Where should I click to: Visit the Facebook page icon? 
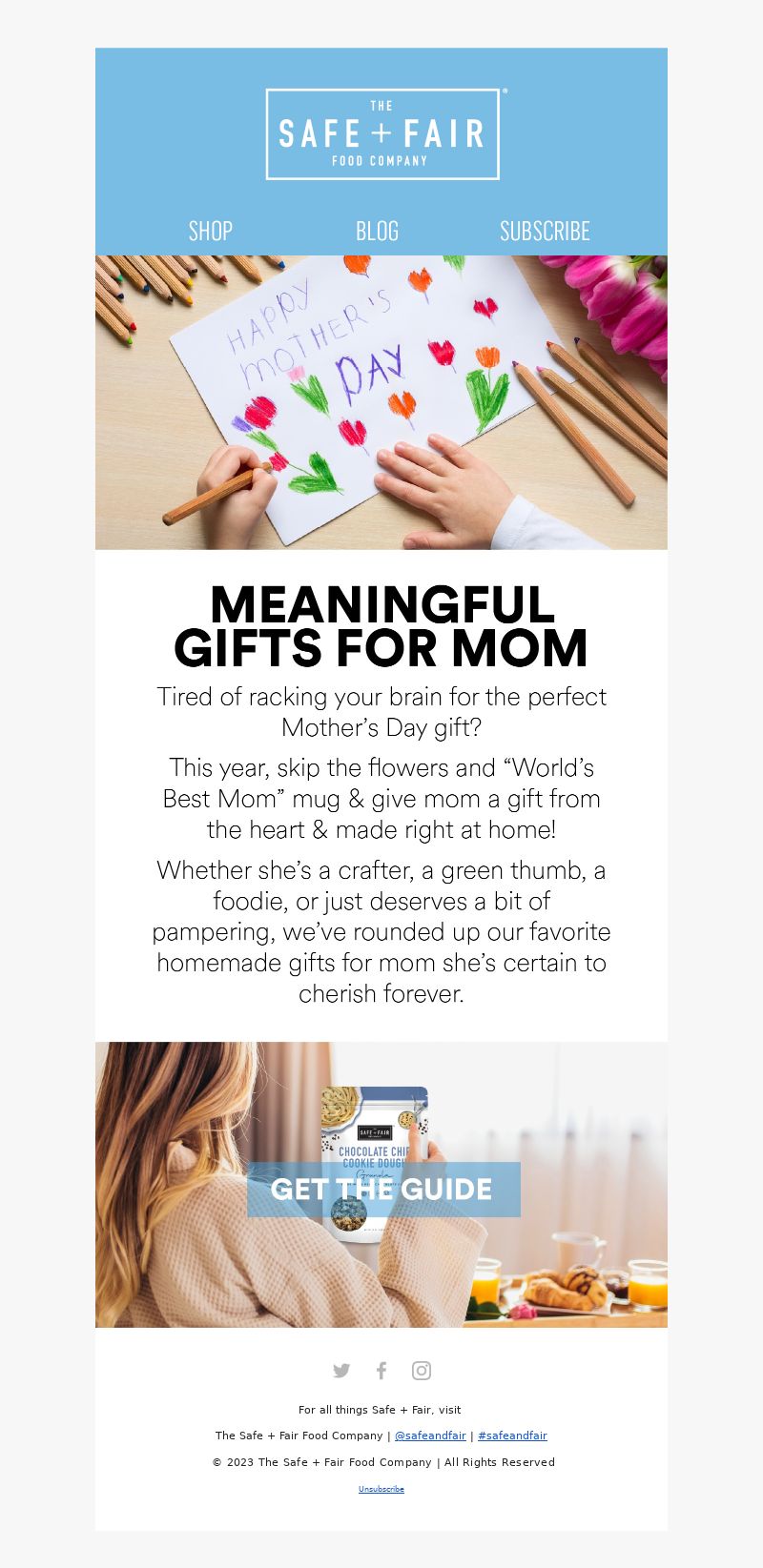coord(381,1371)
